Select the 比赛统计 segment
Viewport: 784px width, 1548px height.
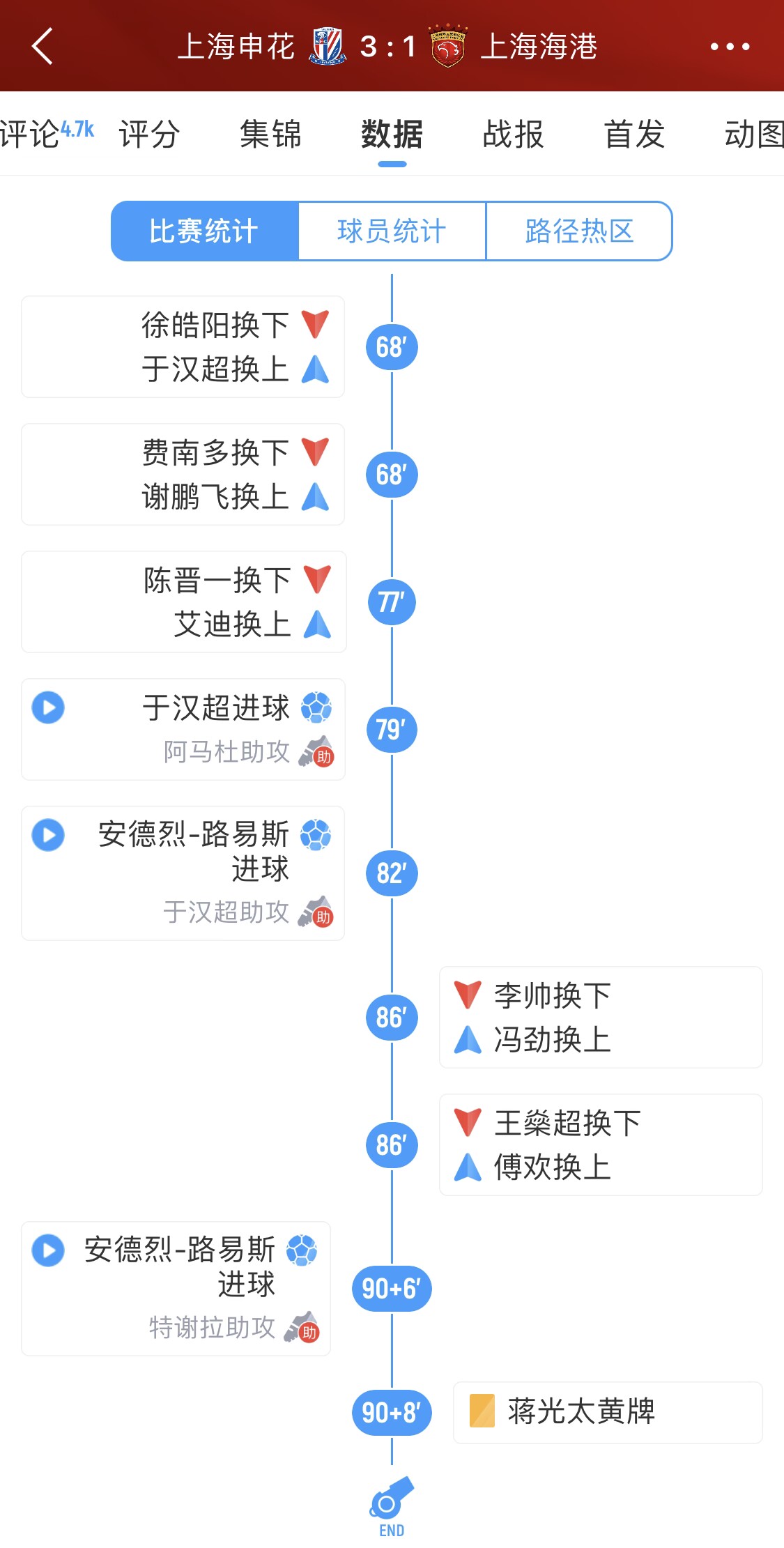coord(205,231)
